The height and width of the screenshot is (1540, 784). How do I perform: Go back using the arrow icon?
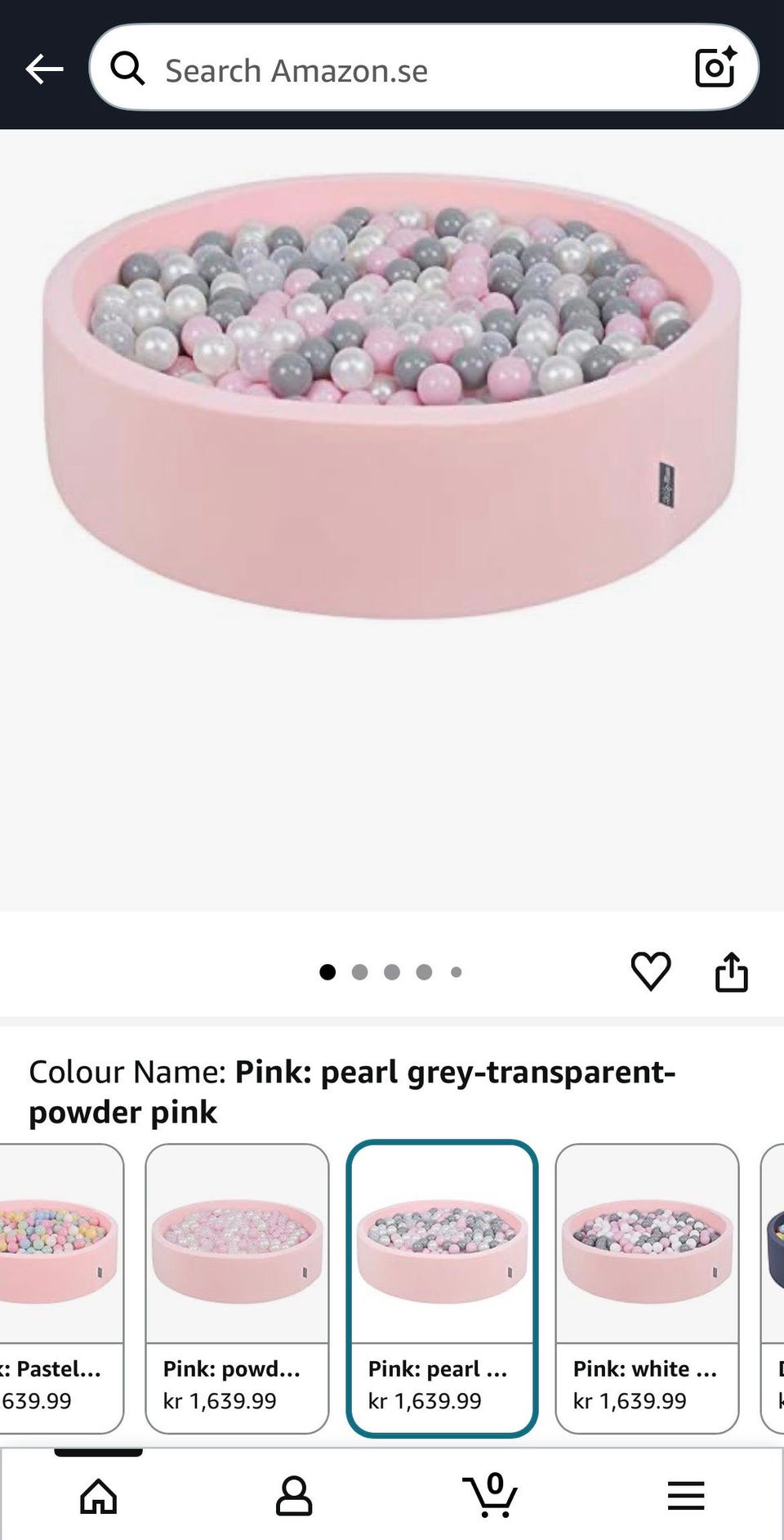pos(44,69)
